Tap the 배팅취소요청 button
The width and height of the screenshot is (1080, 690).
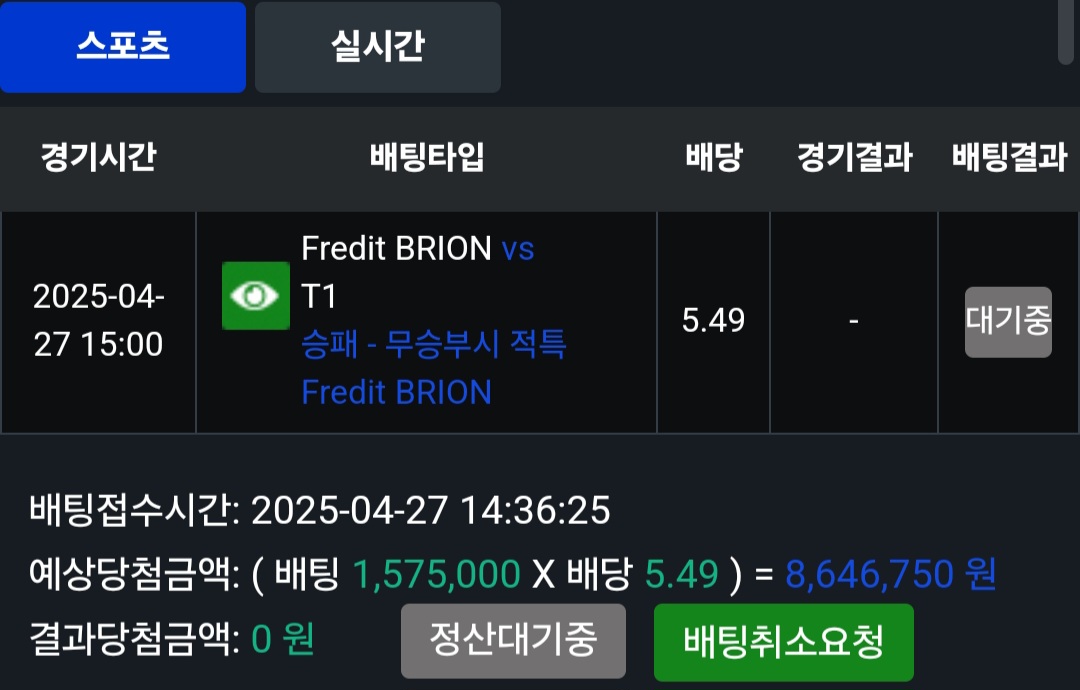(783, 641)
